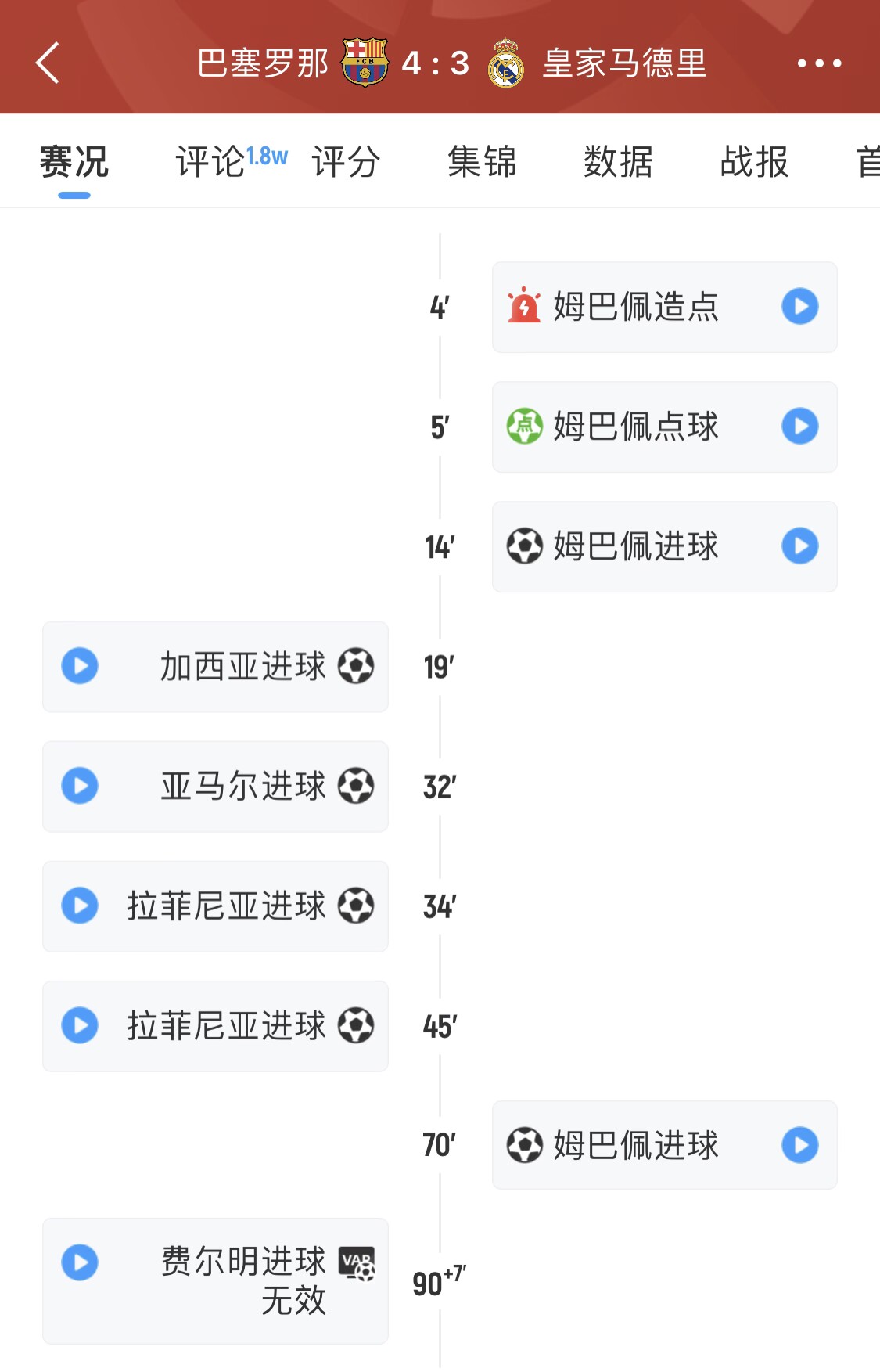Play 费尔明进球无效 VAR clip
Screen dimensions: 880x1372
click(x=80, y=1262)
